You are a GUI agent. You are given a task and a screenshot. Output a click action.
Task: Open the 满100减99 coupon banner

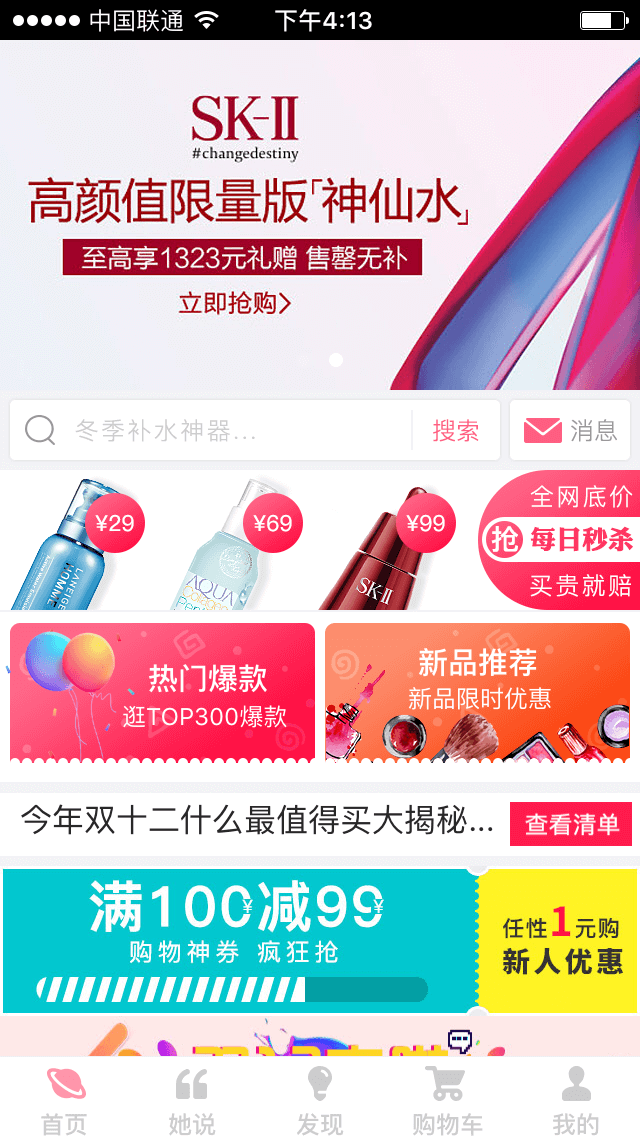(238, 940)
